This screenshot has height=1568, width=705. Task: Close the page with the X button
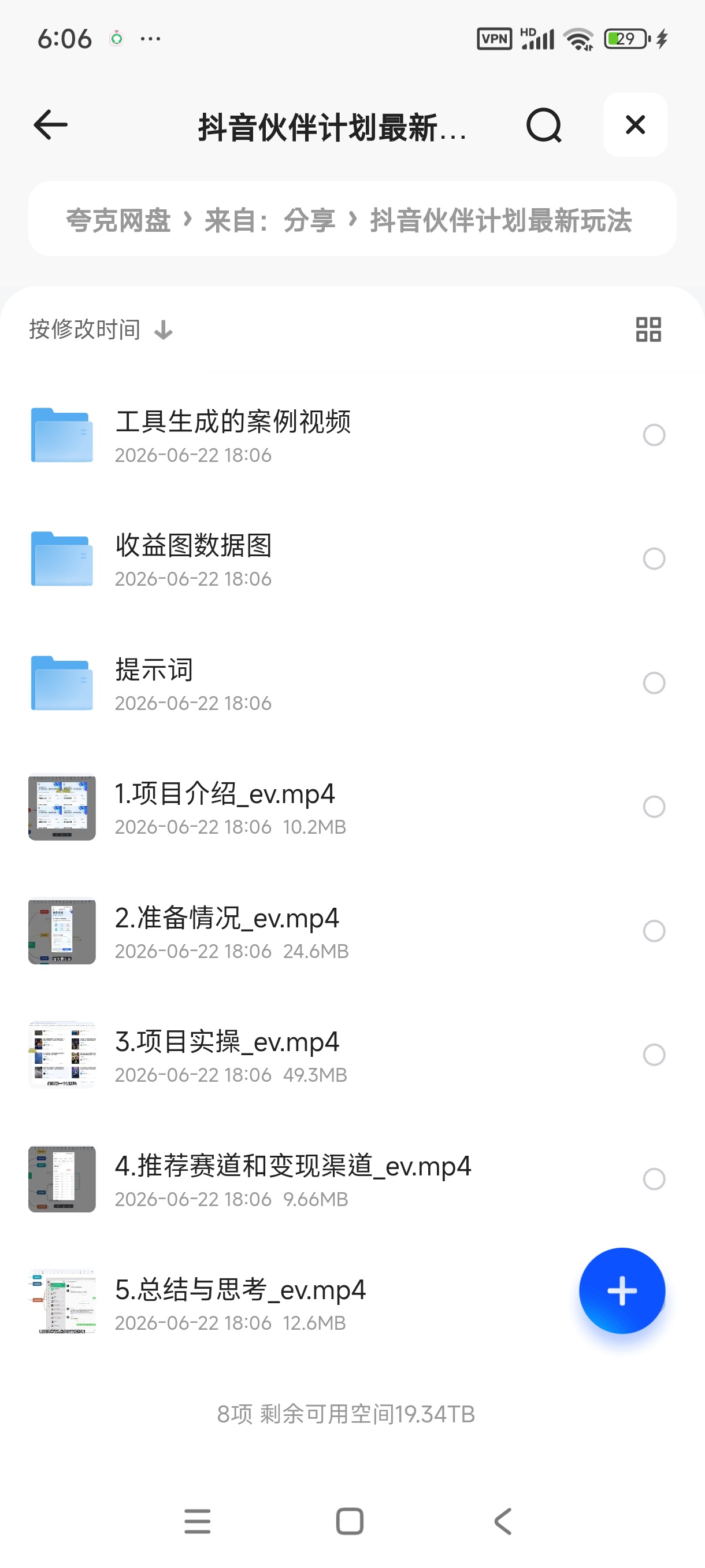(635, 125)
